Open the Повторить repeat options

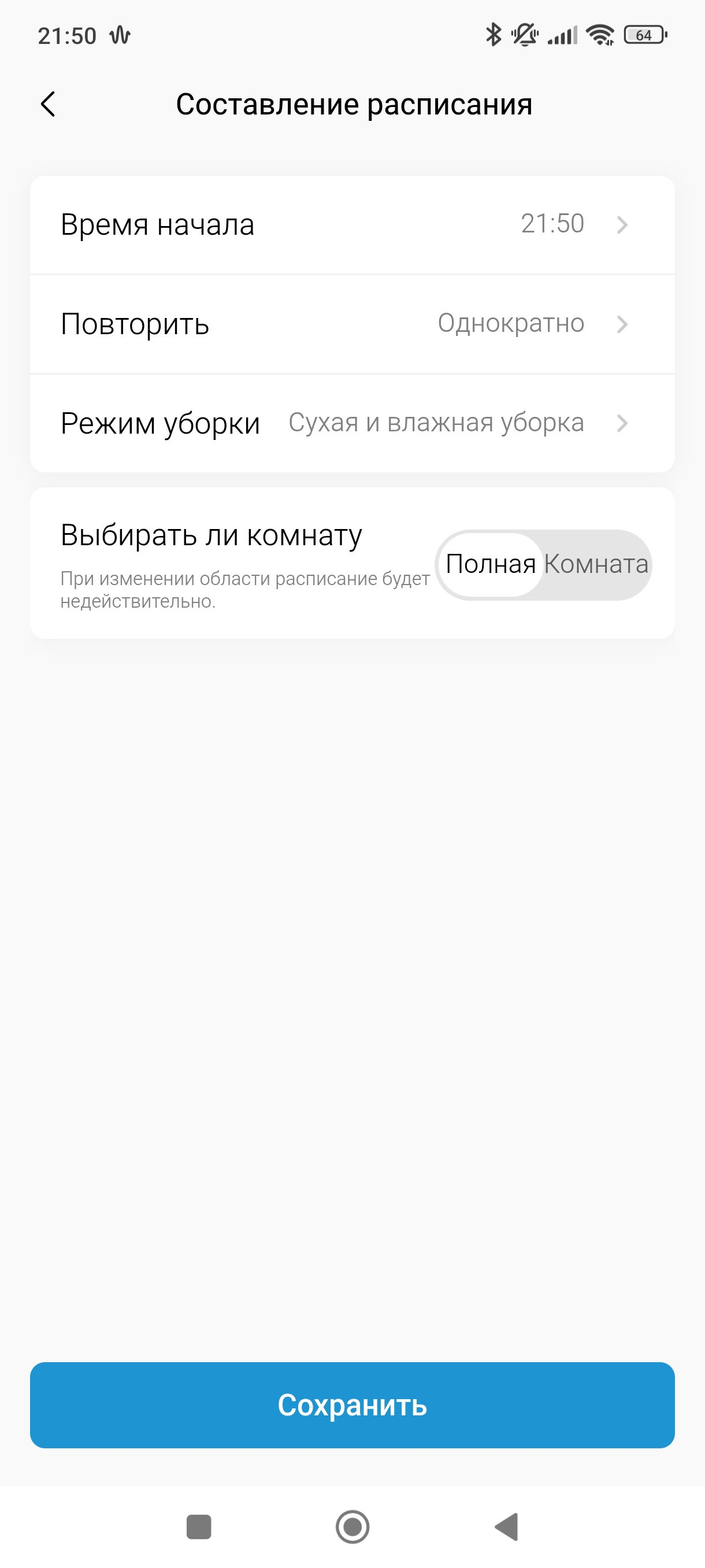[x=351, y=324]
